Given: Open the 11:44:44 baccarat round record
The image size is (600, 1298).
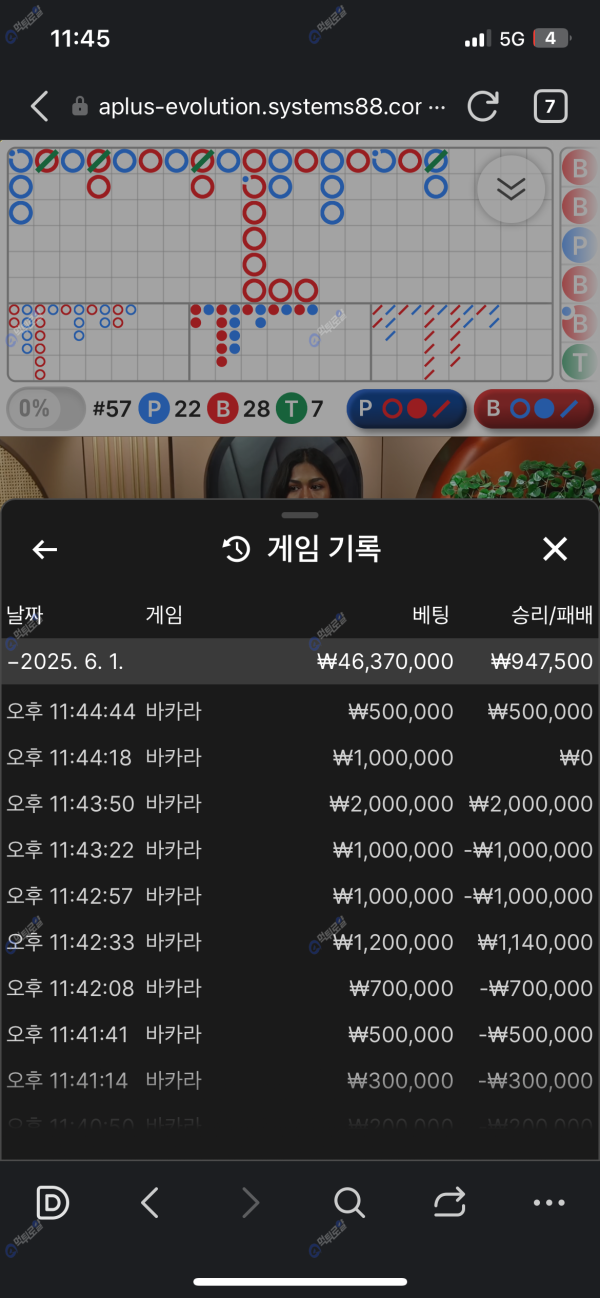Looking at the screenshot, I should click(300, 712).
